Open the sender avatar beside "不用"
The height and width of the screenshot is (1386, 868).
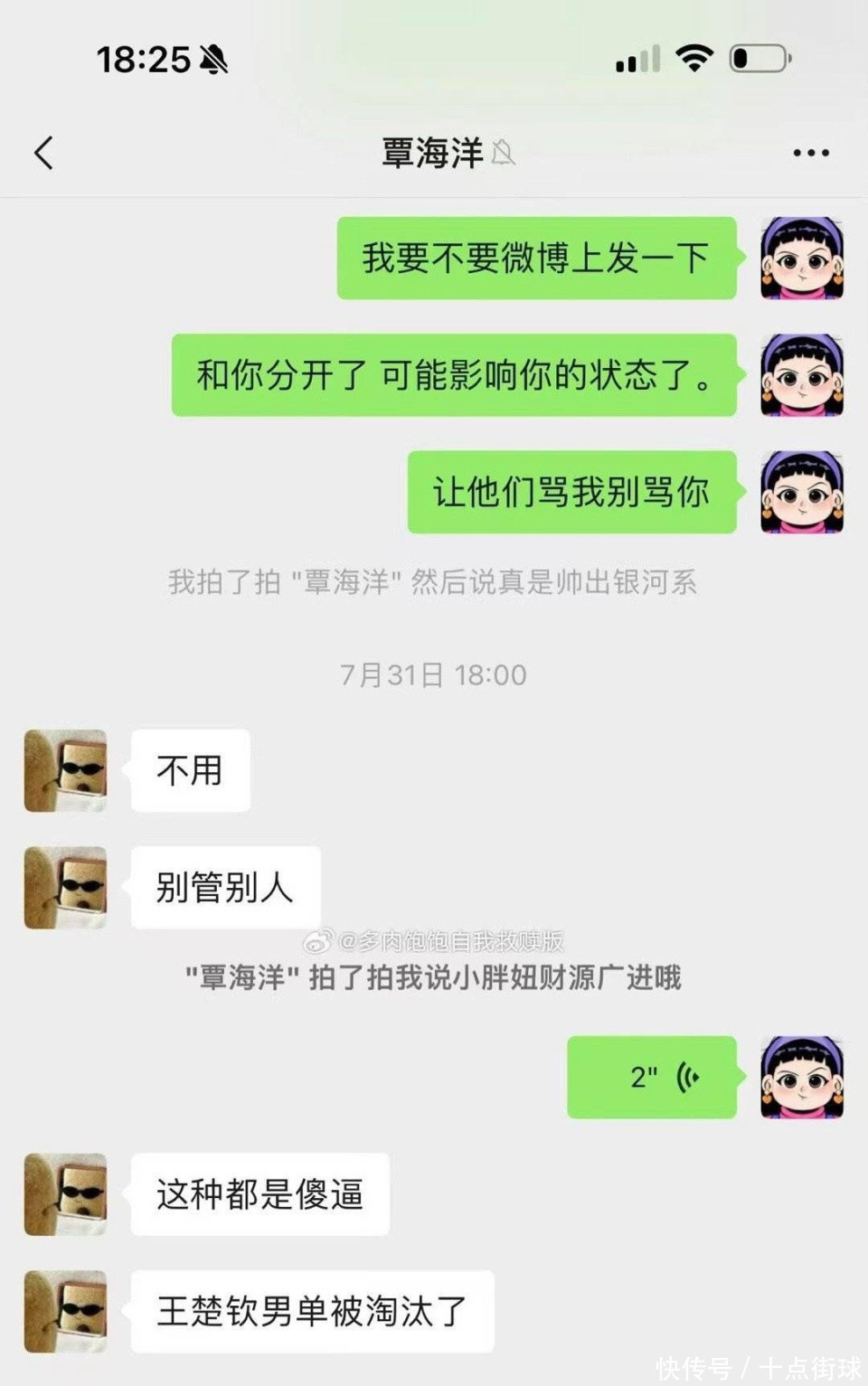(65, 771)
